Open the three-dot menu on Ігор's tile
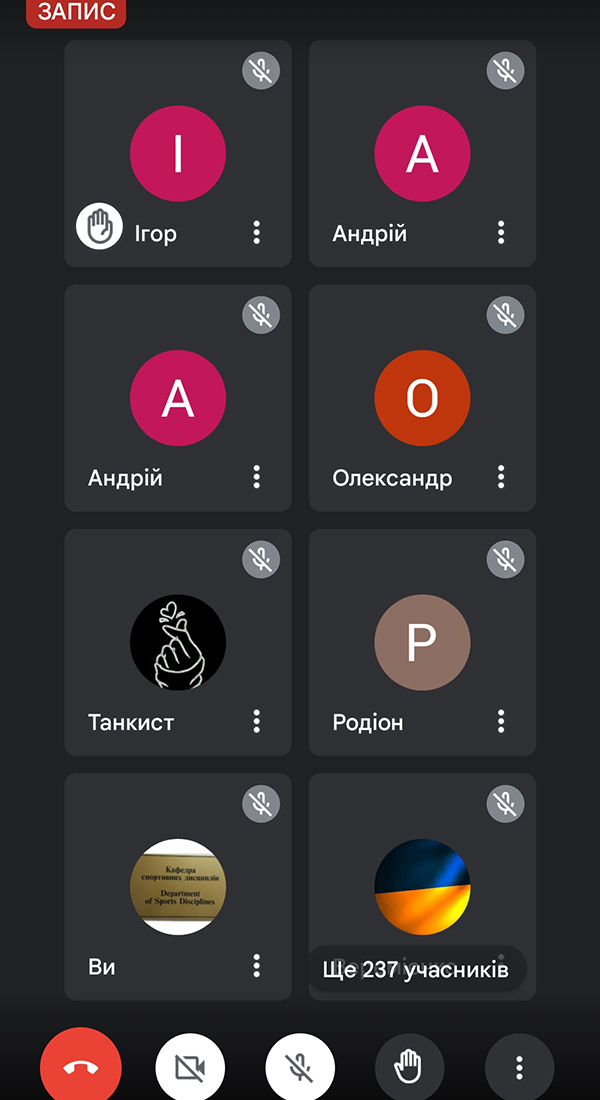 (x=257, y=233)
